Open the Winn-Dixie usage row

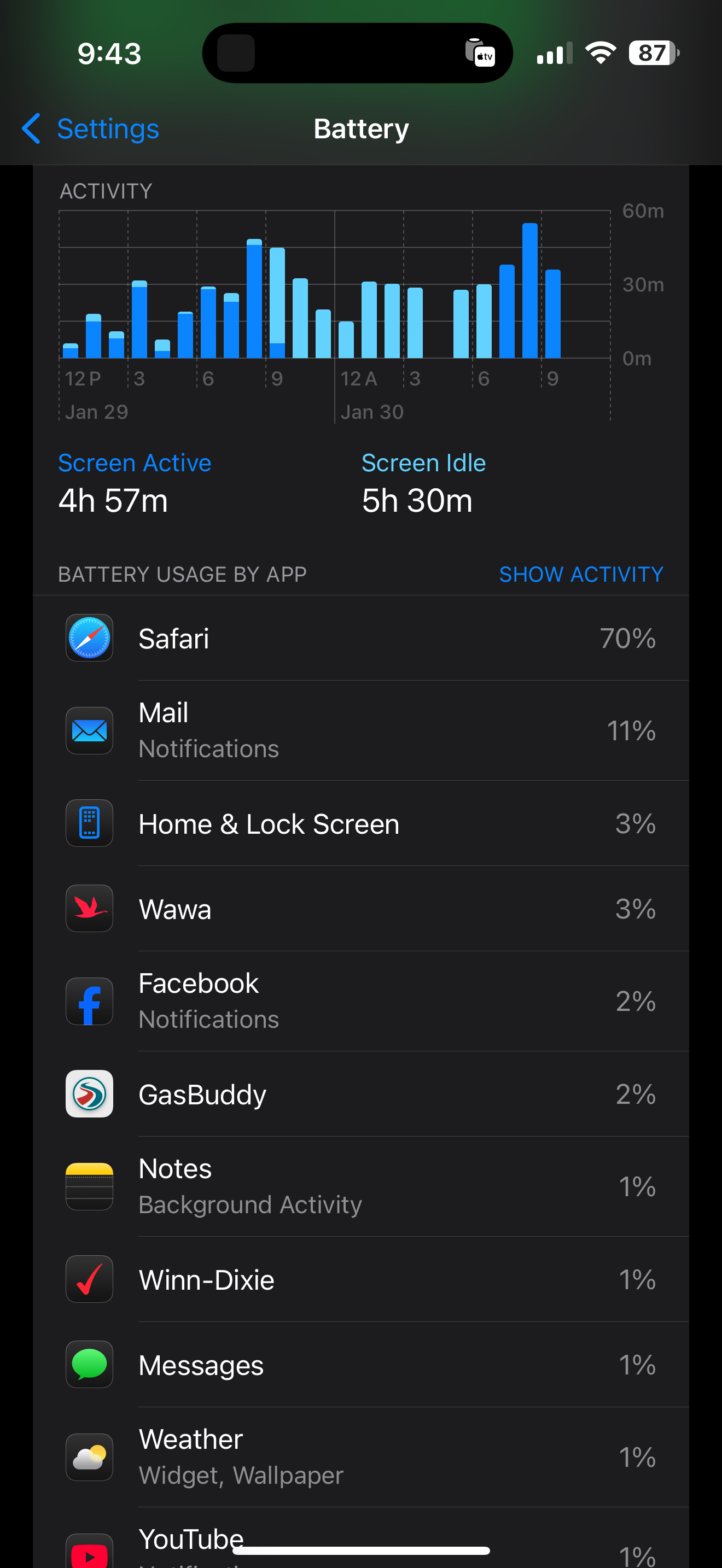360,1279
